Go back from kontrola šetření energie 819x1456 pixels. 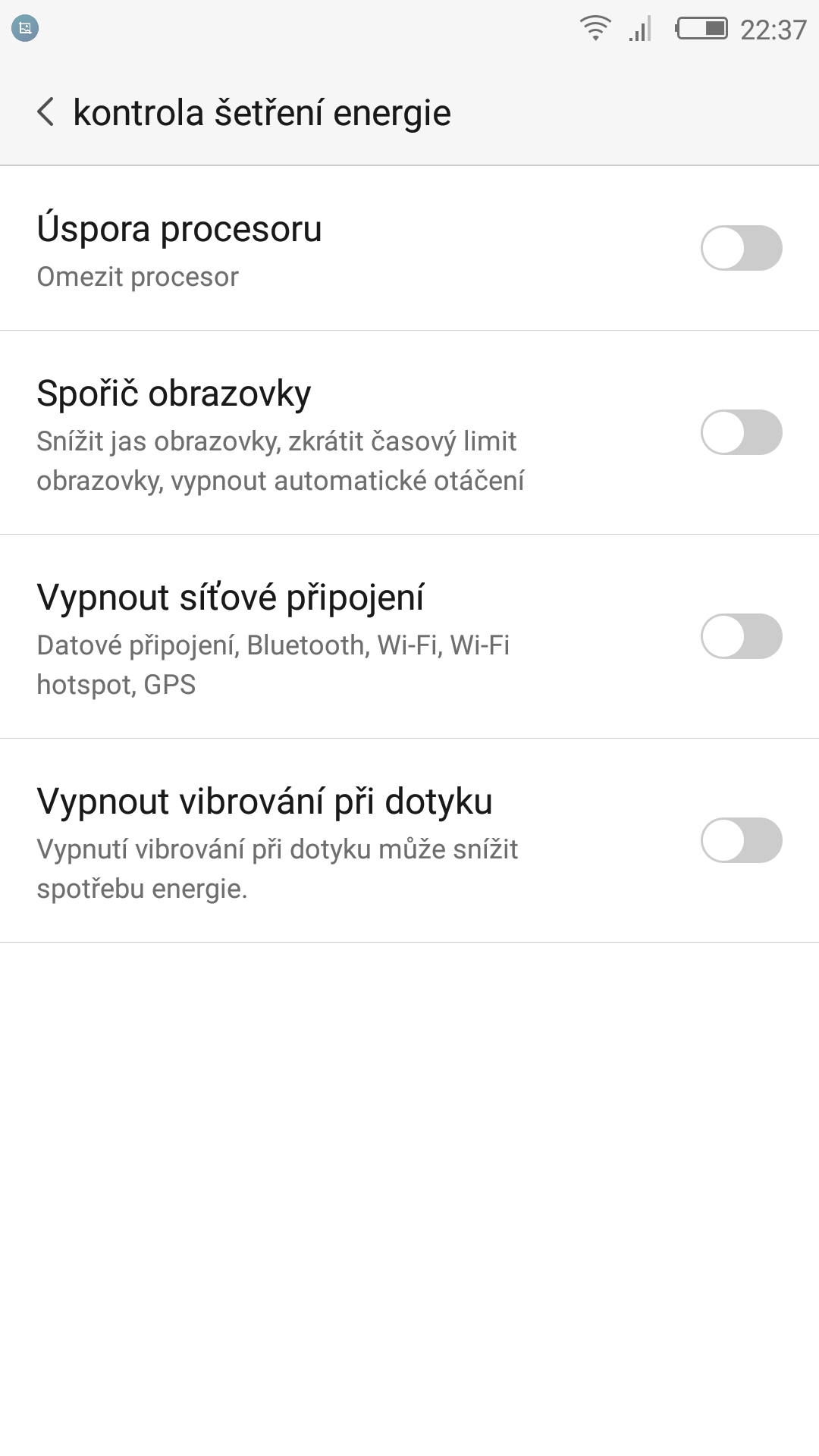45,112
